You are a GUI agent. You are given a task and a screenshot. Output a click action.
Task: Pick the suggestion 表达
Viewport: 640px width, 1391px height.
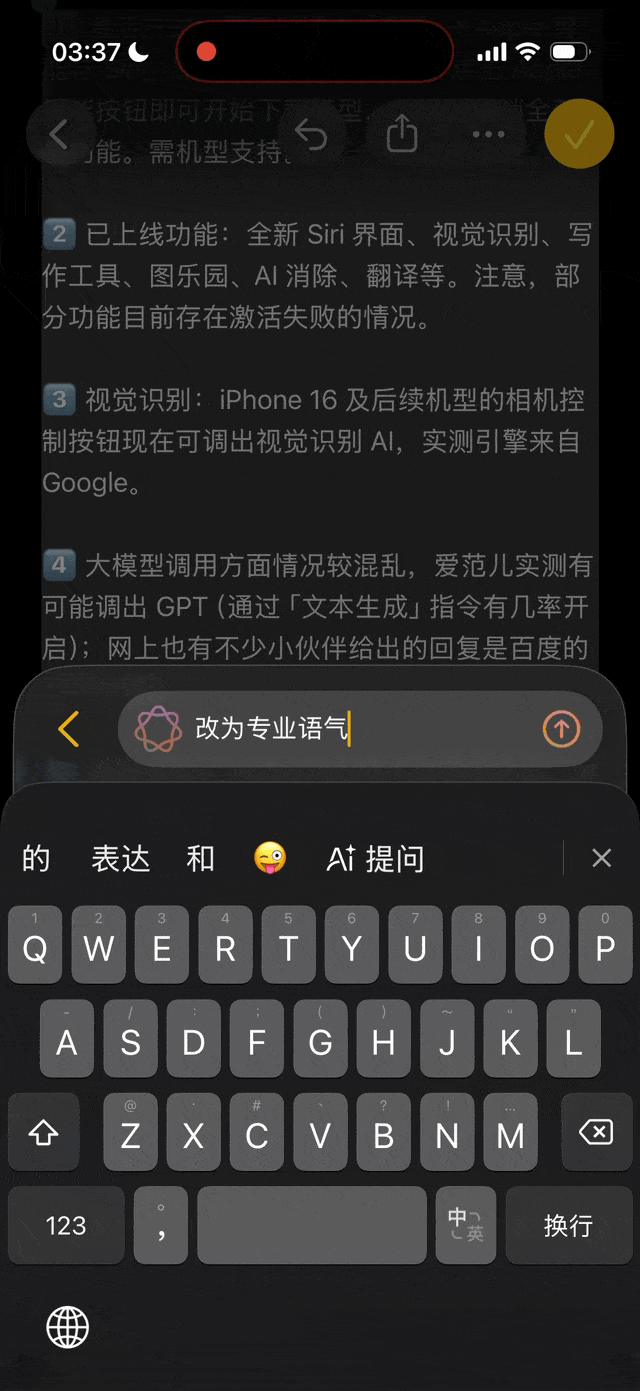pyautogui.click(x=120, y=858)
